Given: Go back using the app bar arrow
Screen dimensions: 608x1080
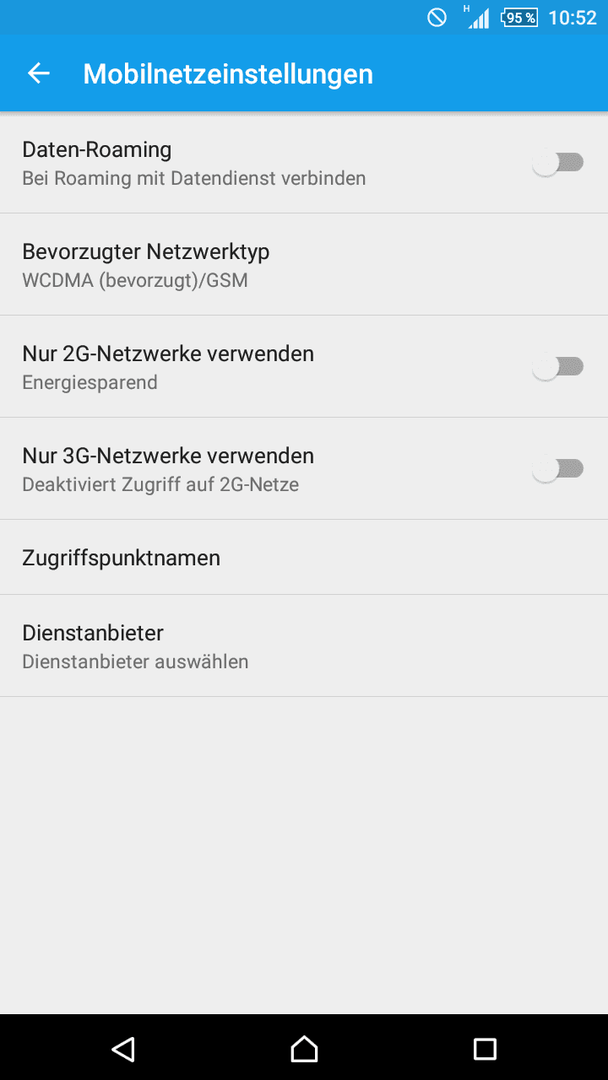Looking at the screenshot, I should pyautogui.click(x=39, y=73).
